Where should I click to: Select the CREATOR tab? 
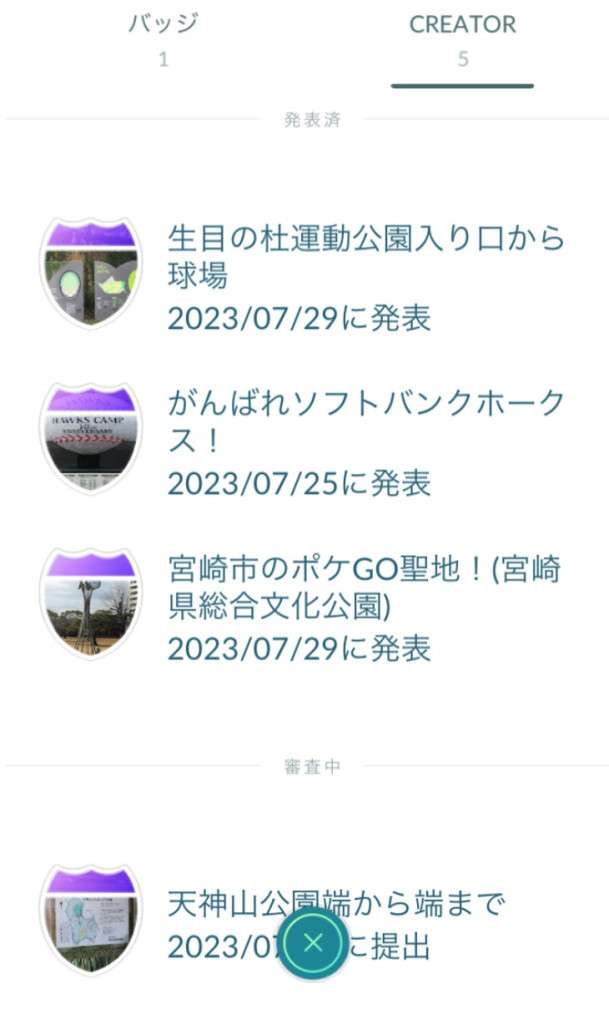point(462,40)
